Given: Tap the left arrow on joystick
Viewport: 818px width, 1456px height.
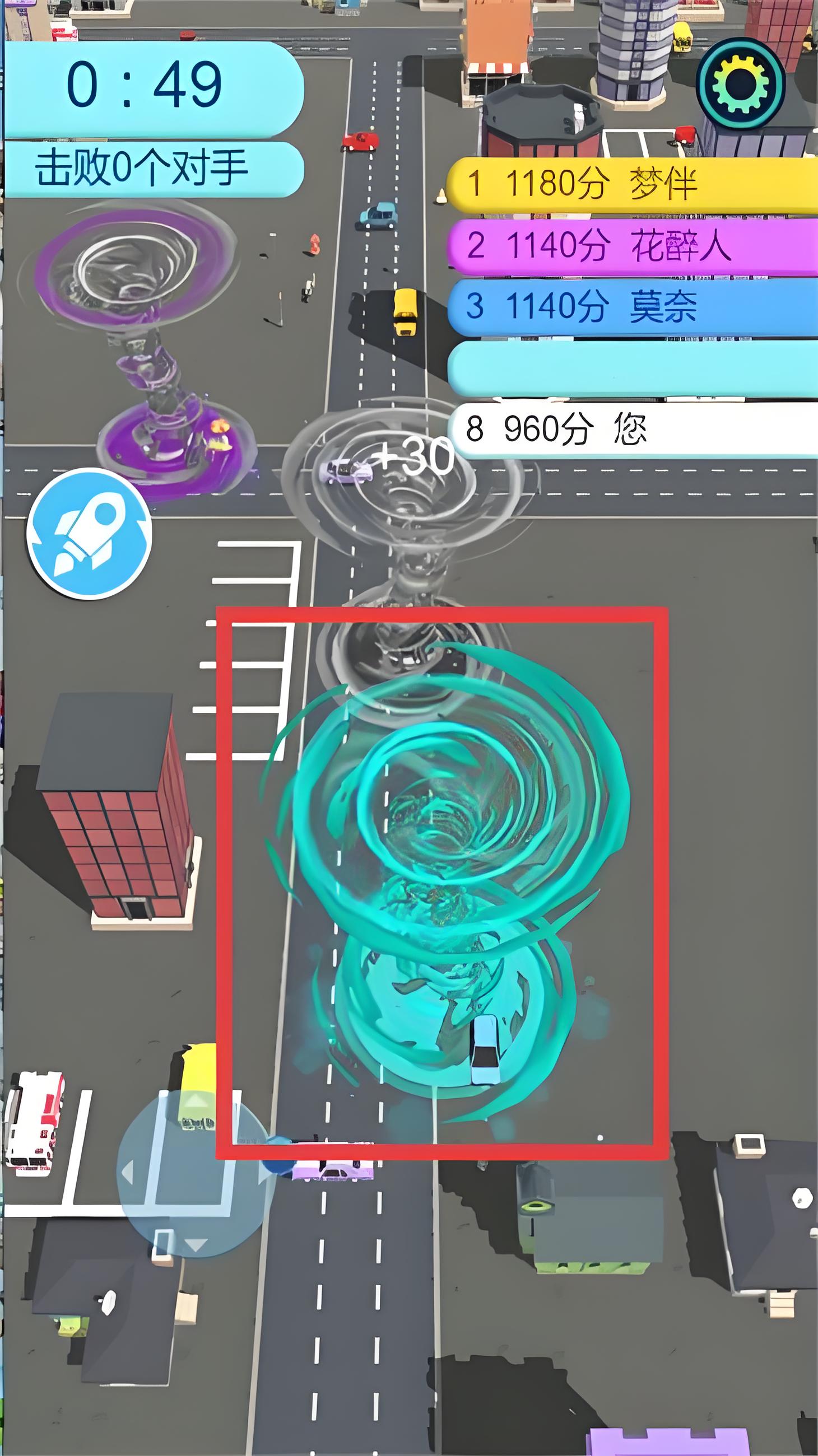Looking at the screenshot, I should [128, 1172].
